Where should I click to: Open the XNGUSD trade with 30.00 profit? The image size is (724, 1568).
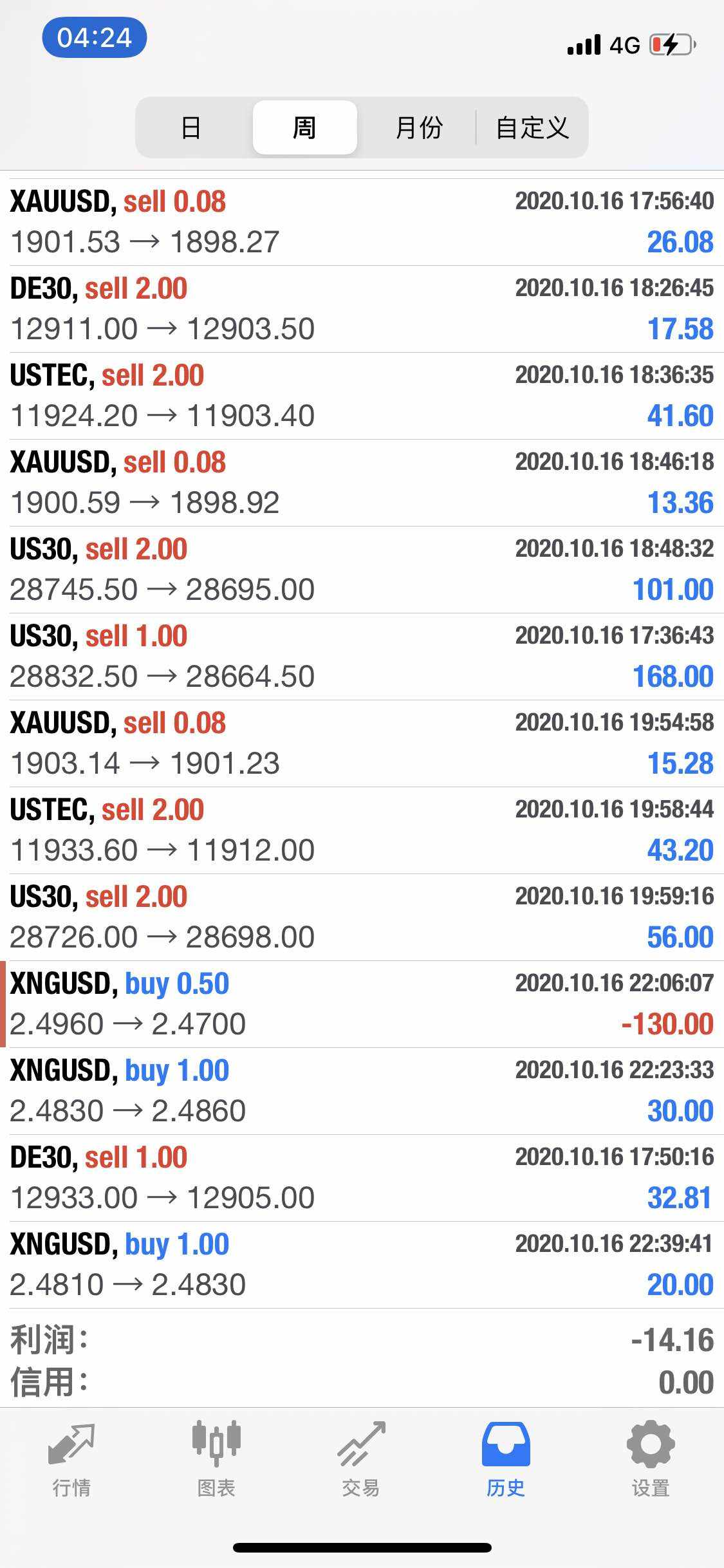point(362,1091)
